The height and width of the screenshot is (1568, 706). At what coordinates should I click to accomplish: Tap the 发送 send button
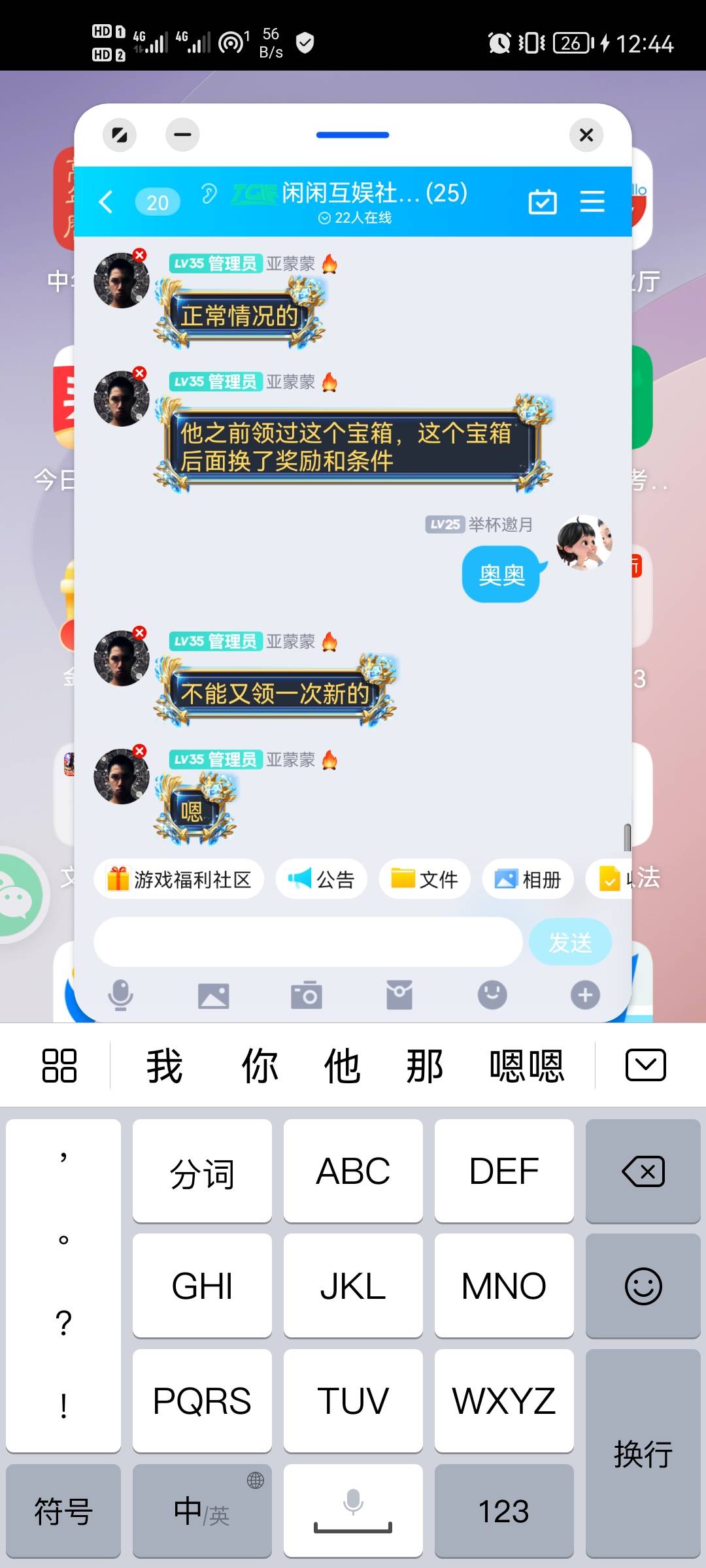click(570, 942)
